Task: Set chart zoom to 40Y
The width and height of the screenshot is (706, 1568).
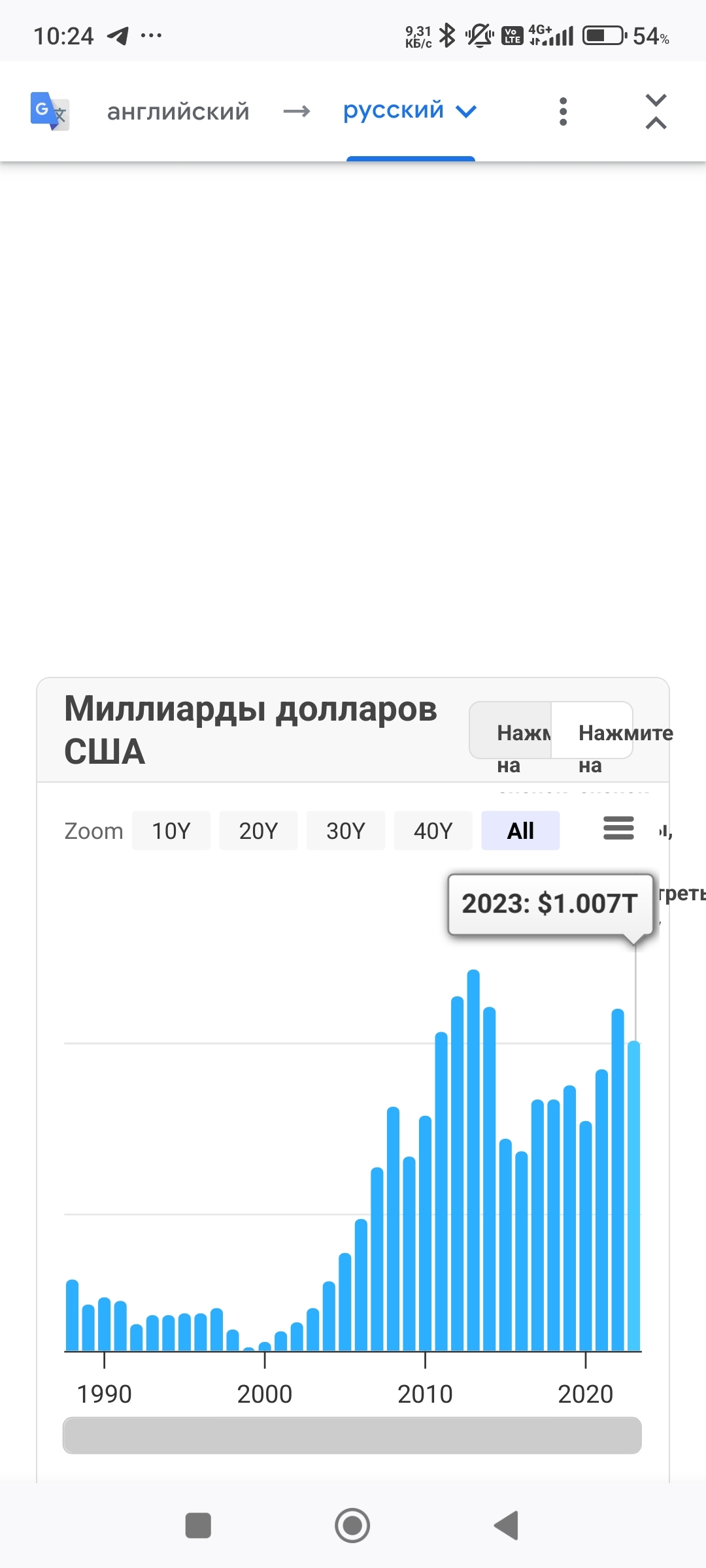Action: click(x=433, y=831)
